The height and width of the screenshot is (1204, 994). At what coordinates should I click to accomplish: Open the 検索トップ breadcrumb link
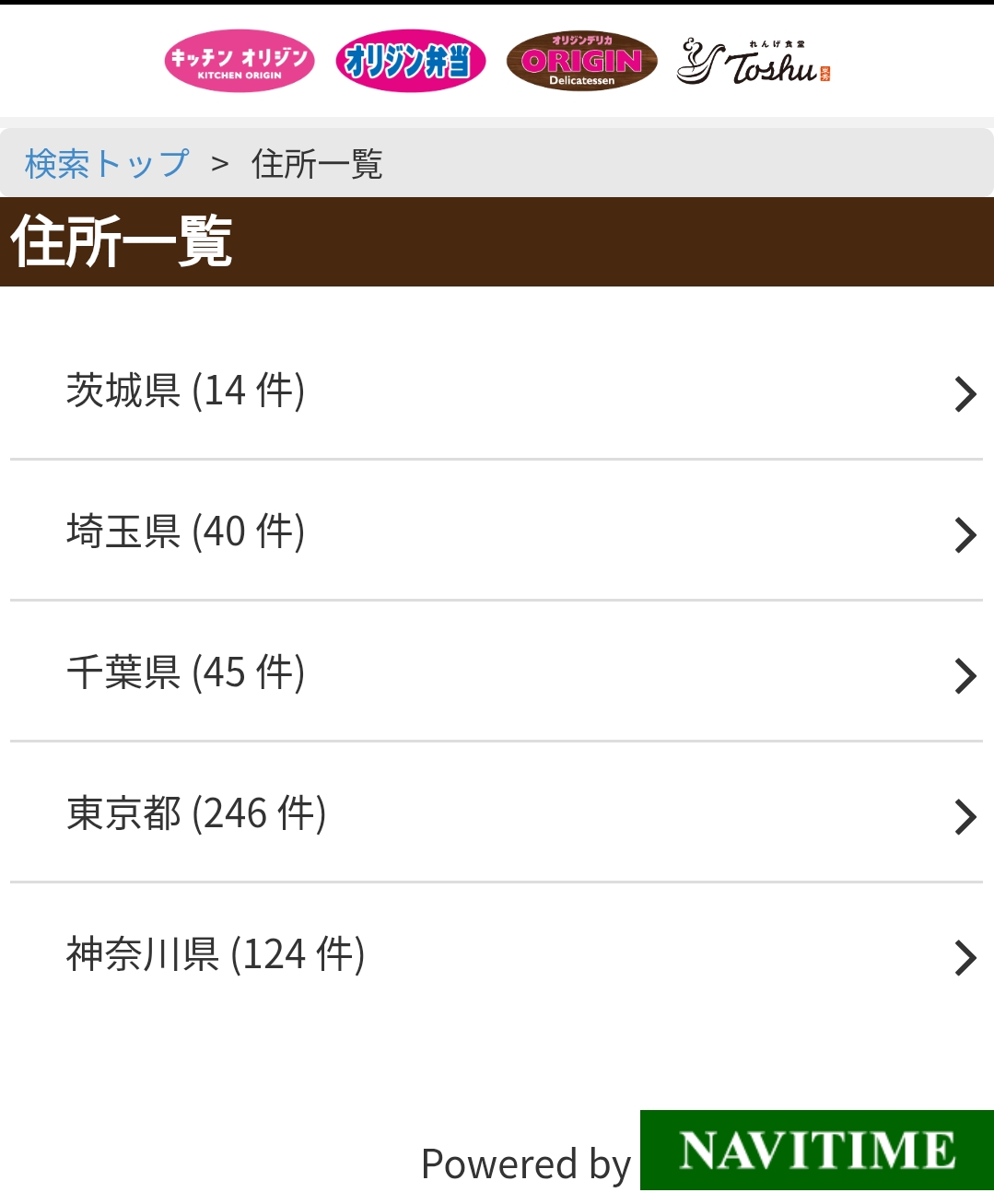107,164
